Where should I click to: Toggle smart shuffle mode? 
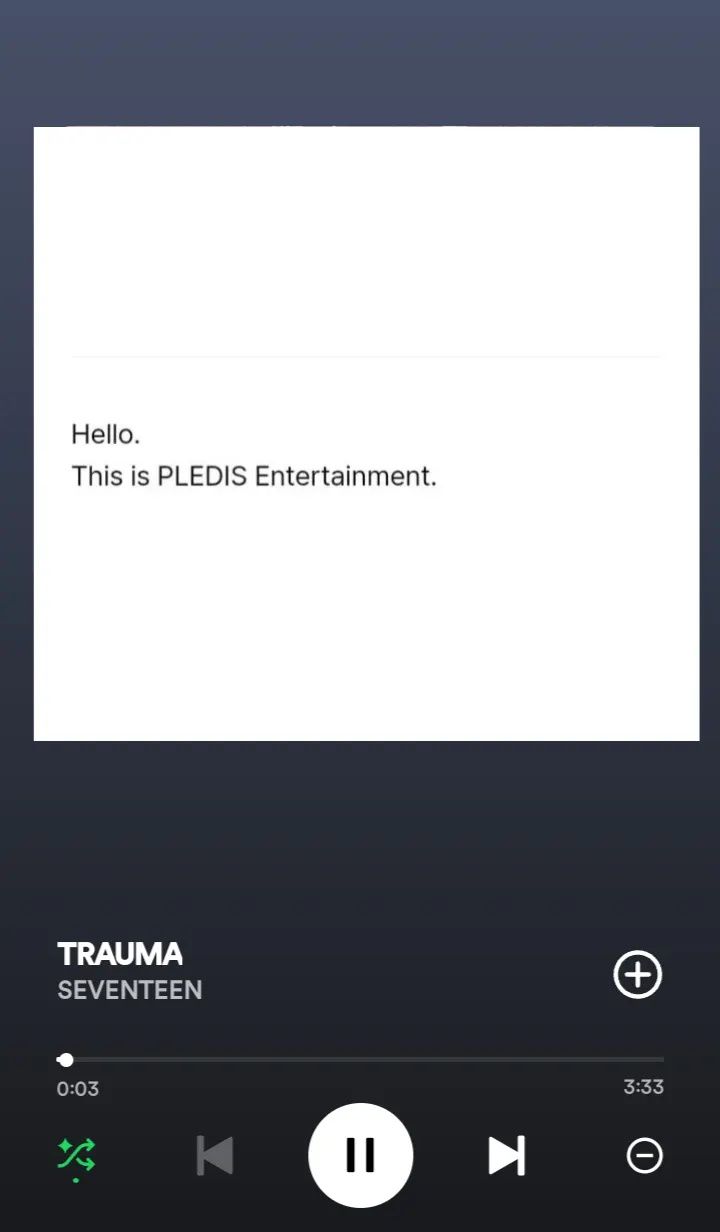(76, 1158)
